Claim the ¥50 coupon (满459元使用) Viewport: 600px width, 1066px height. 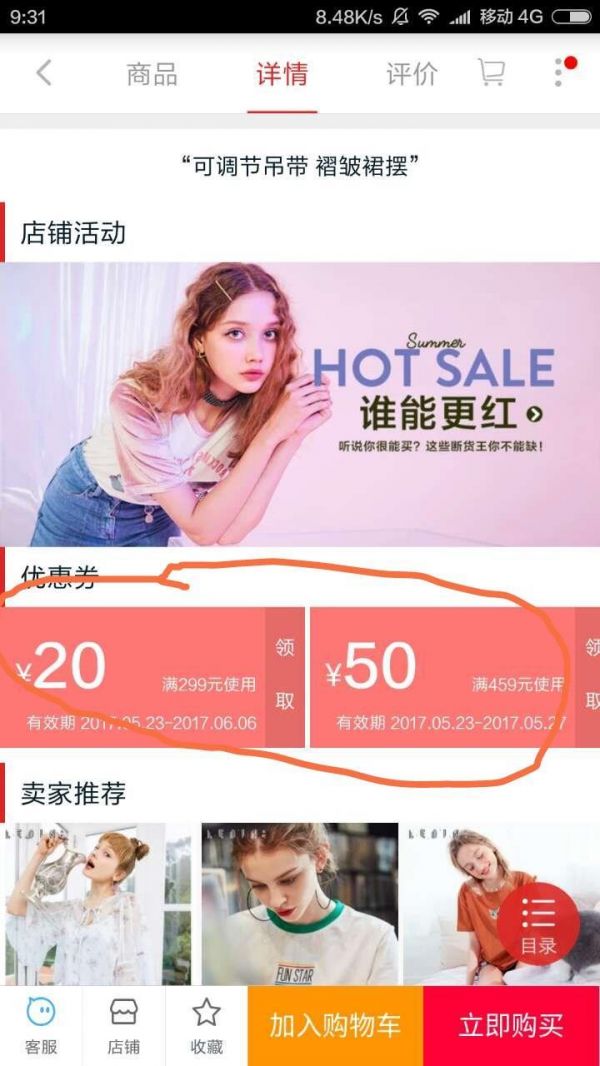pos(590,676)
